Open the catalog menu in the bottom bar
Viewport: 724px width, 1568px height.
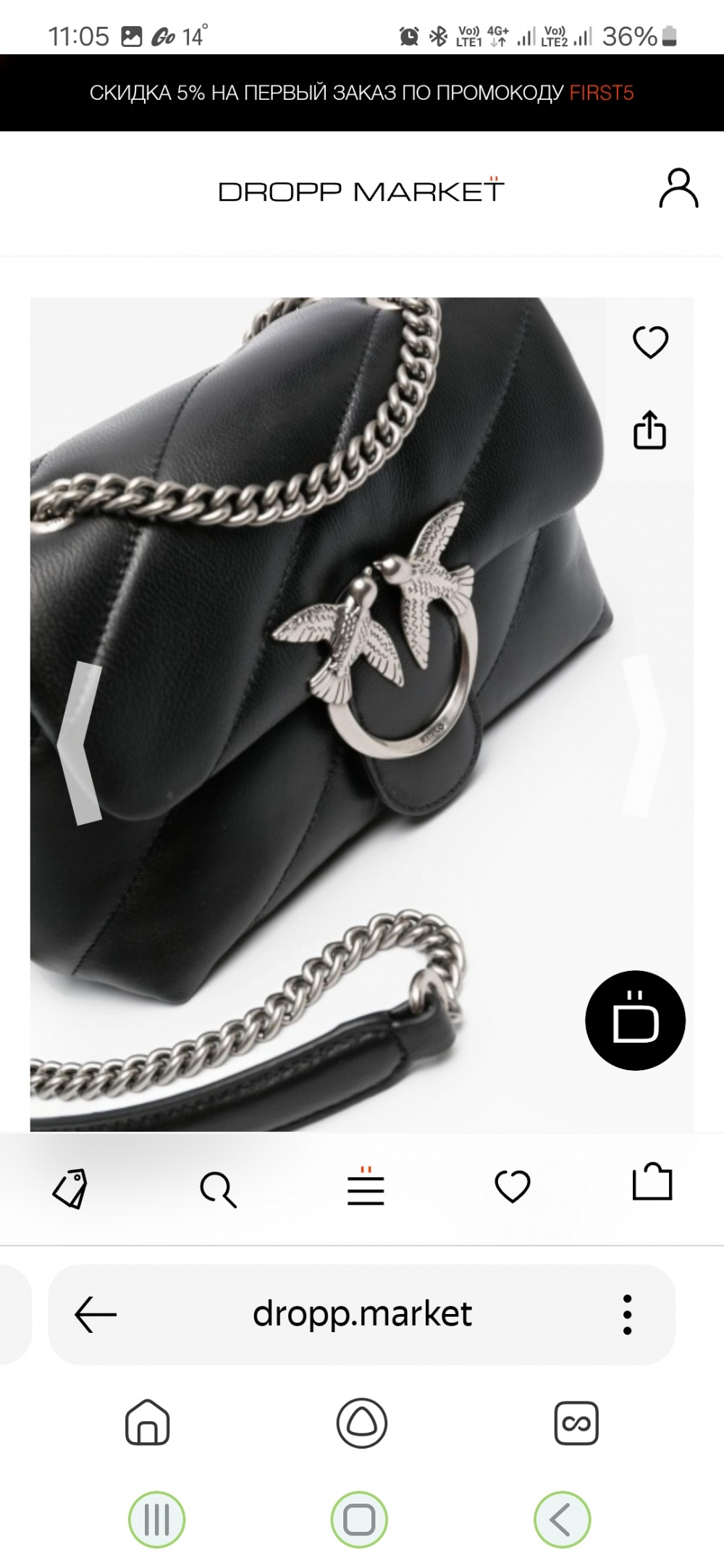coord(366,1187)
